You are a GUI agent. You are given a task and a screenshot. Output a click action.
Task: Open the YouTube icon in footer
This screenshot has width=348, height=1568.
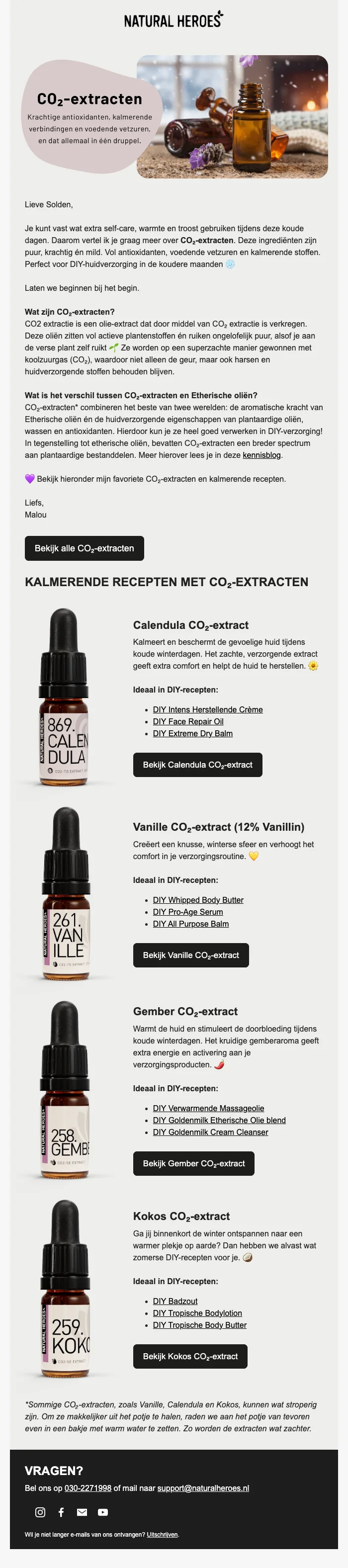tap(103, 1512)
